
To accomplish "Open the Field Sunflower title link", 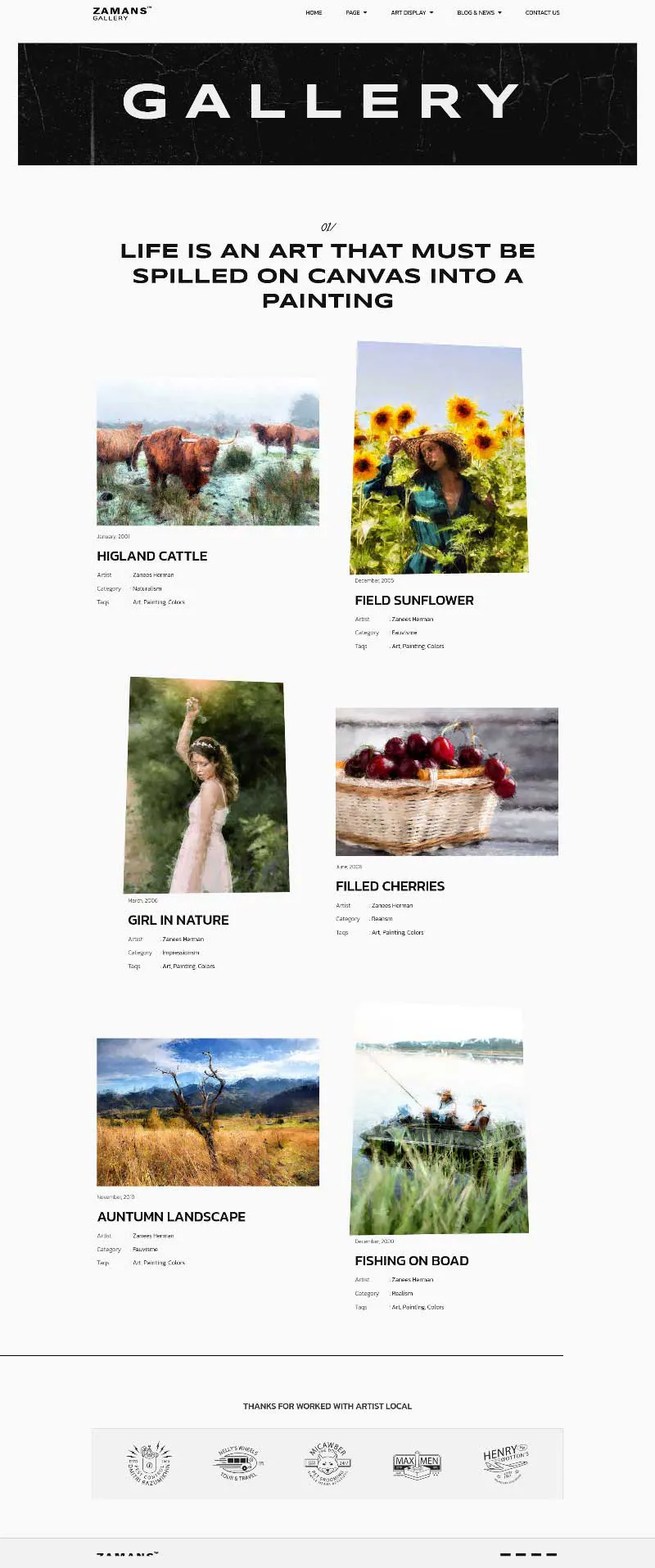I will click(414, 601).
